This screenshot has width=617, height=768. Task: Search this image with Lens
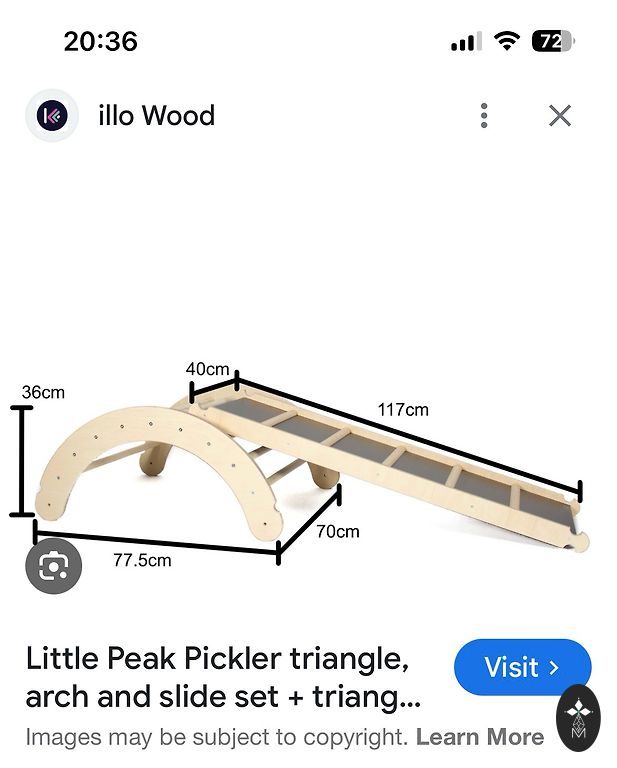click(52, 567)
